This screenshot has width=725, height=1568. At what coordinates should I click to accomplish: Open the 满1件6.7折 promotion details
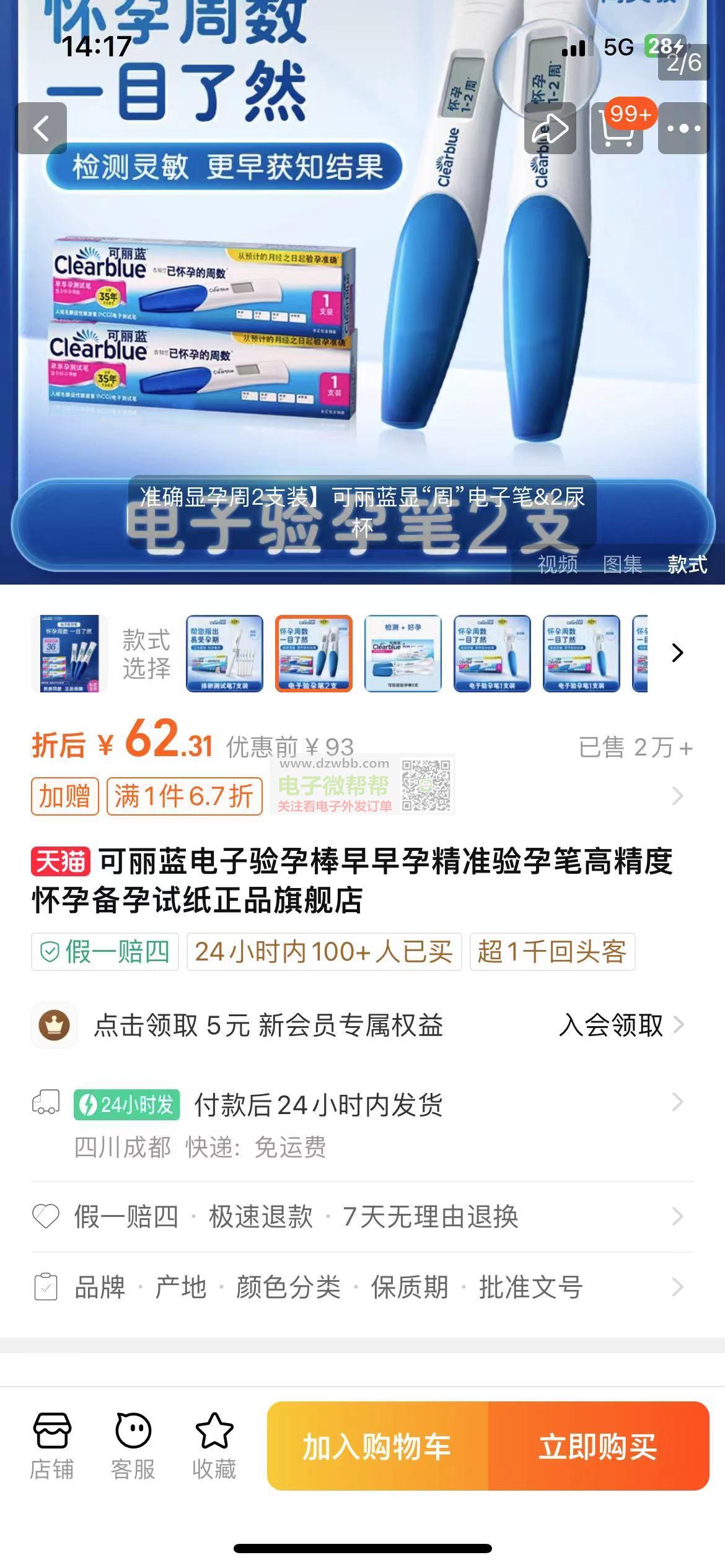[x=184, y=796]
